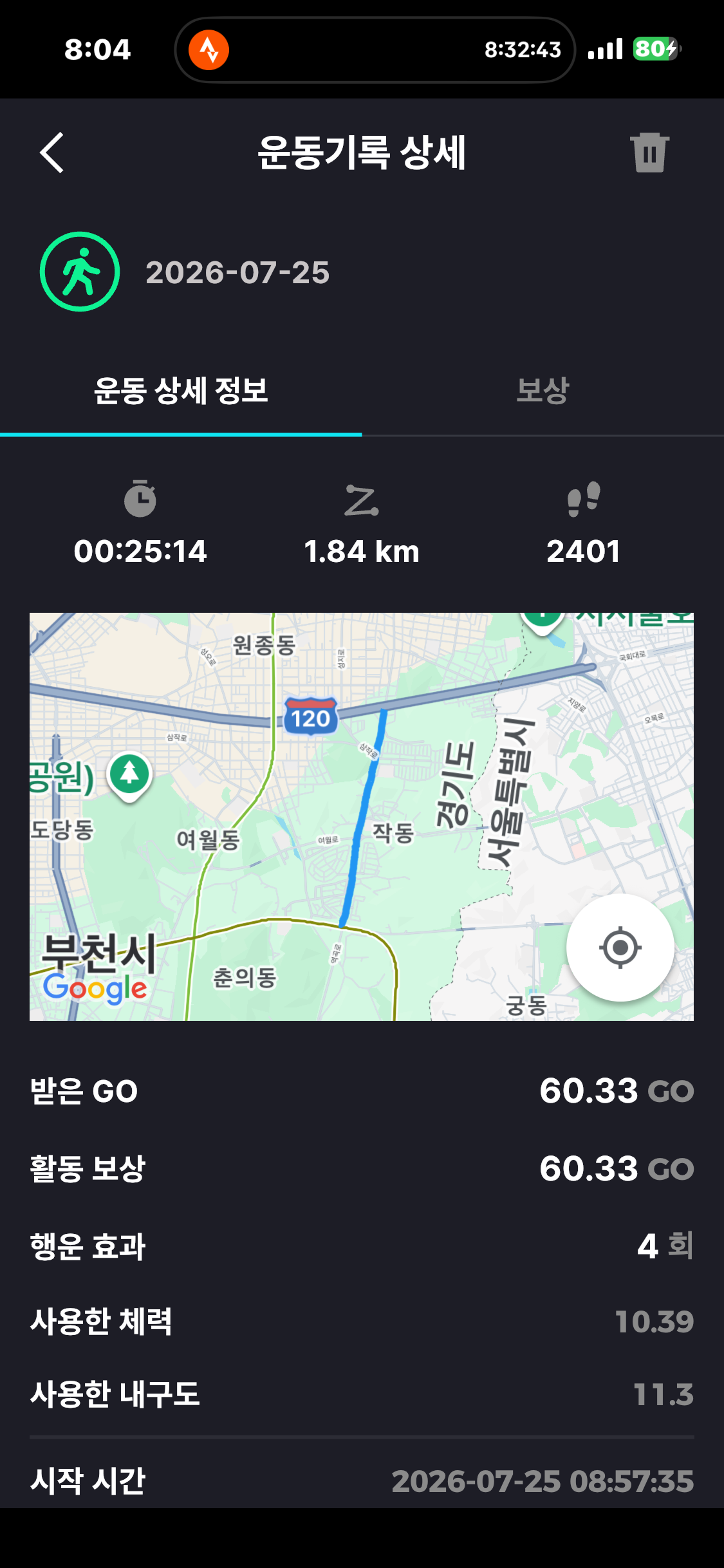724x1568 pixels.
Task: Open the walking route map
Action: tap(362, 816)
